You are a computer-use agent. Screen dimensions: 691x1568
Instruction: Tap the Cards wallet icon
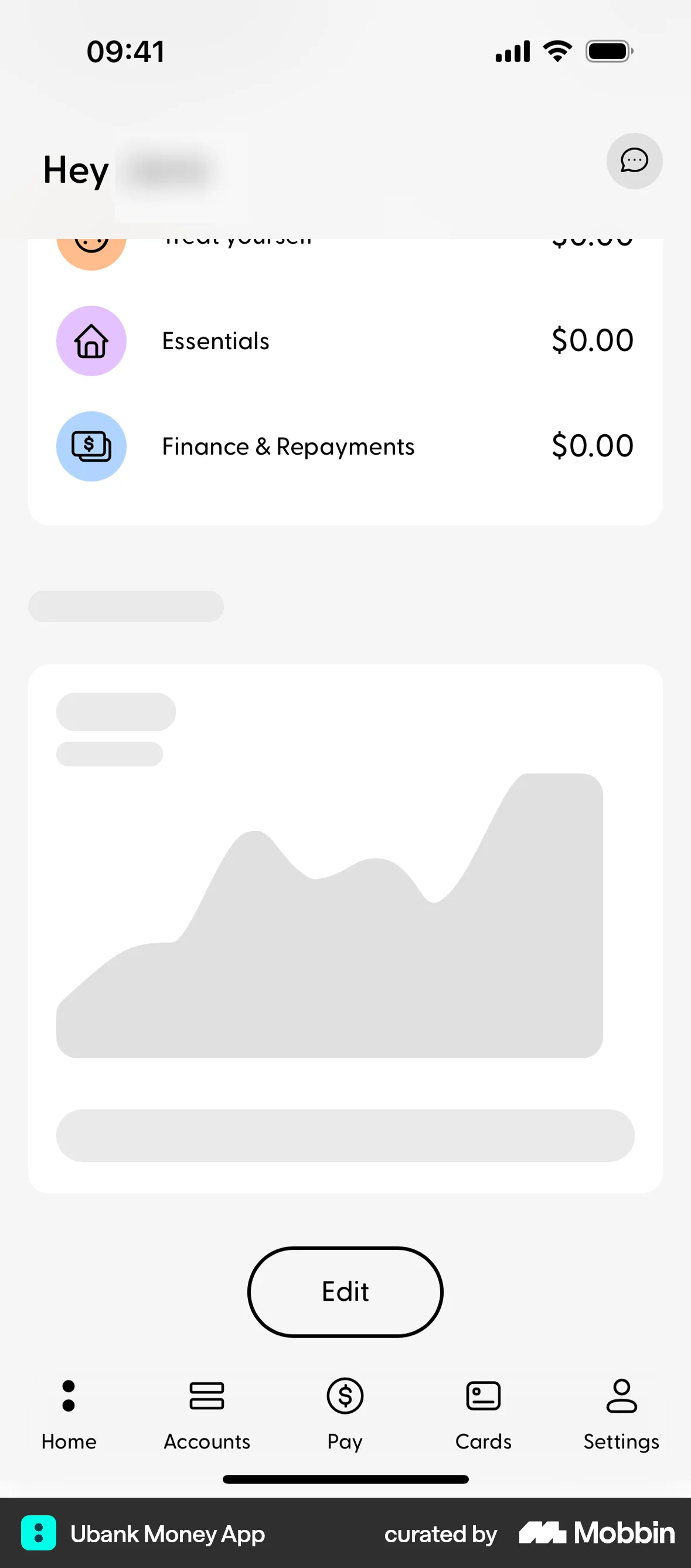point(482,1396)
